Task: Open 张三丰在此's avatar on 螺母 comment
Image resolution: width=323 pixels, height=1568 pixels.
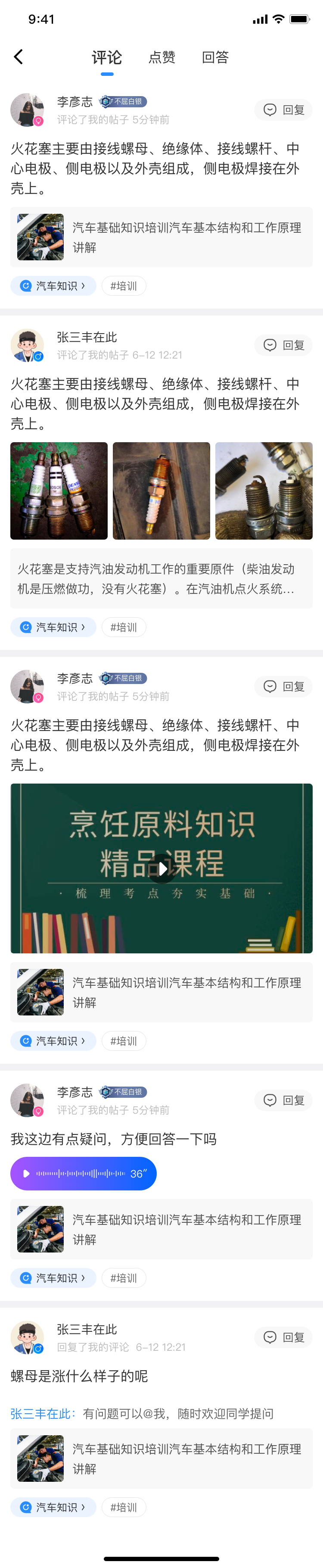Action: [x=28, y=1337]
